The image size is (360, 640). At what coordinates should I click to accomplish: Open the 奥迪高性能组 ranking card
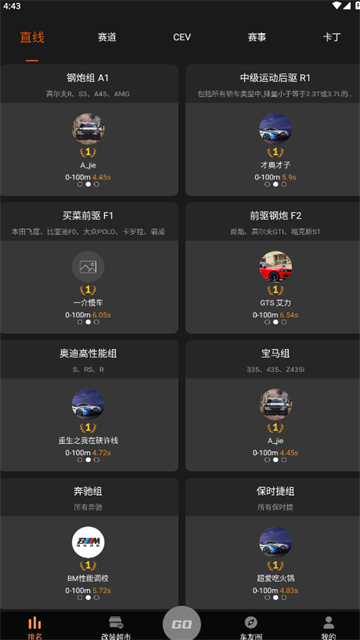click(89, 406)
